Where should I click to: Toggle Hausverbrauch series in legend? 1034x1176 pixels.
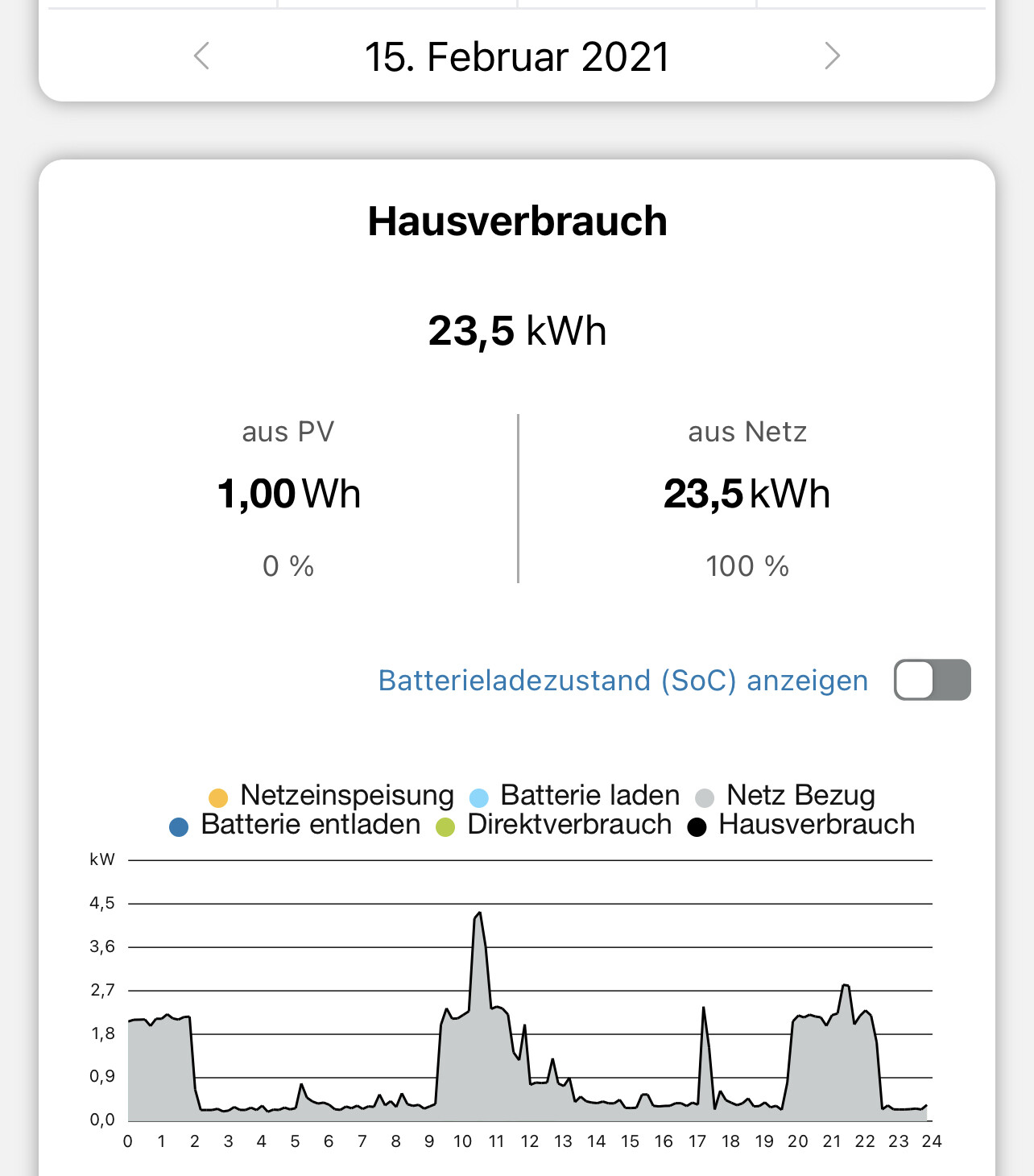pyautogui.click(x=801, y=826)
